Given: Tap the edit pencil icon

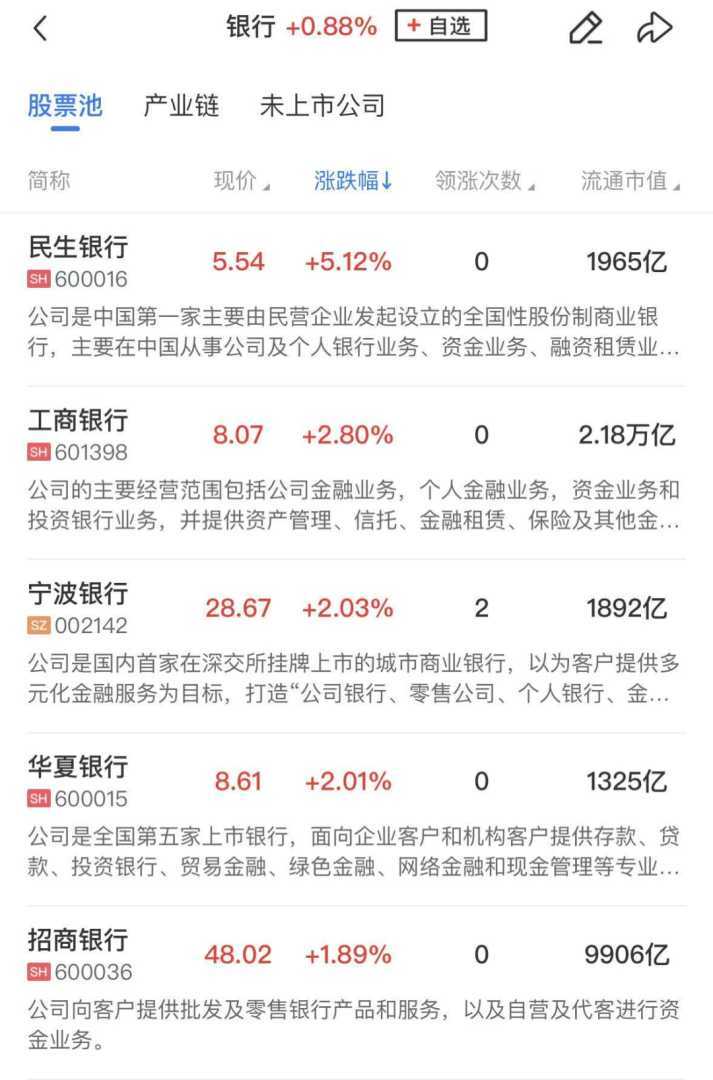Looking at the screenshot, I should coord(586,28).
